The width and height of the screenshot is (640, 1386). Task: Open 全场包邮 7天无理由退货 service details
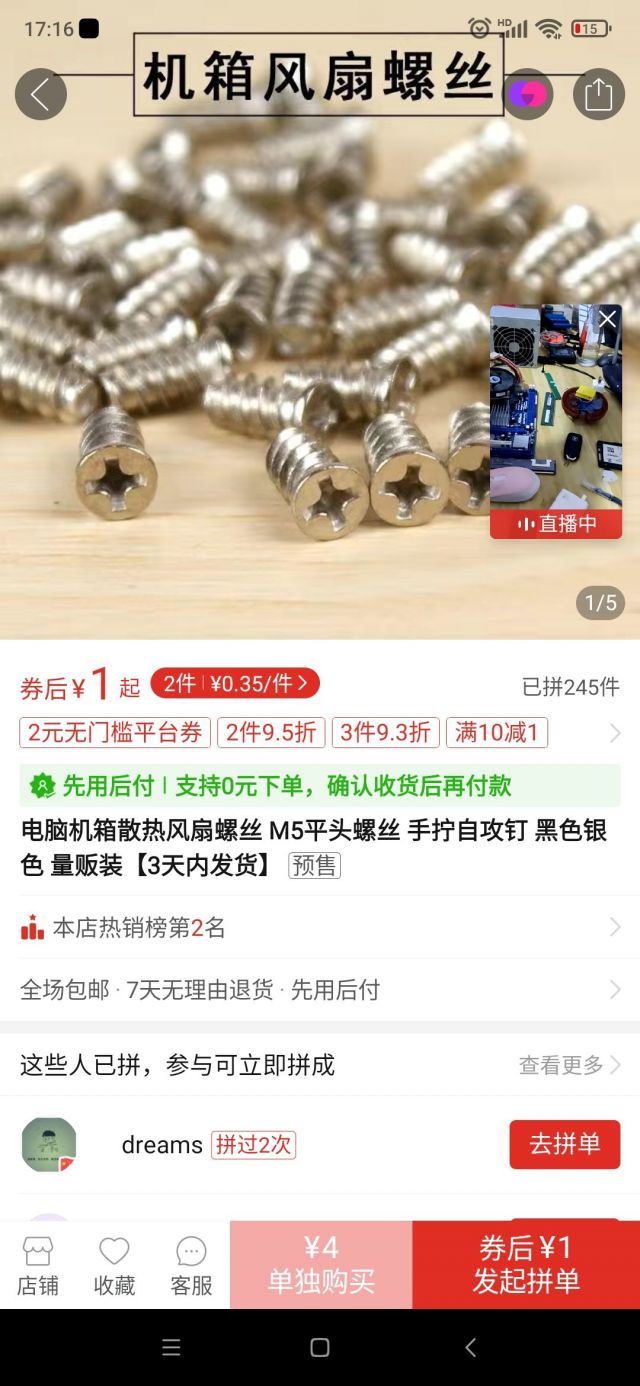(x=320, y=990)
